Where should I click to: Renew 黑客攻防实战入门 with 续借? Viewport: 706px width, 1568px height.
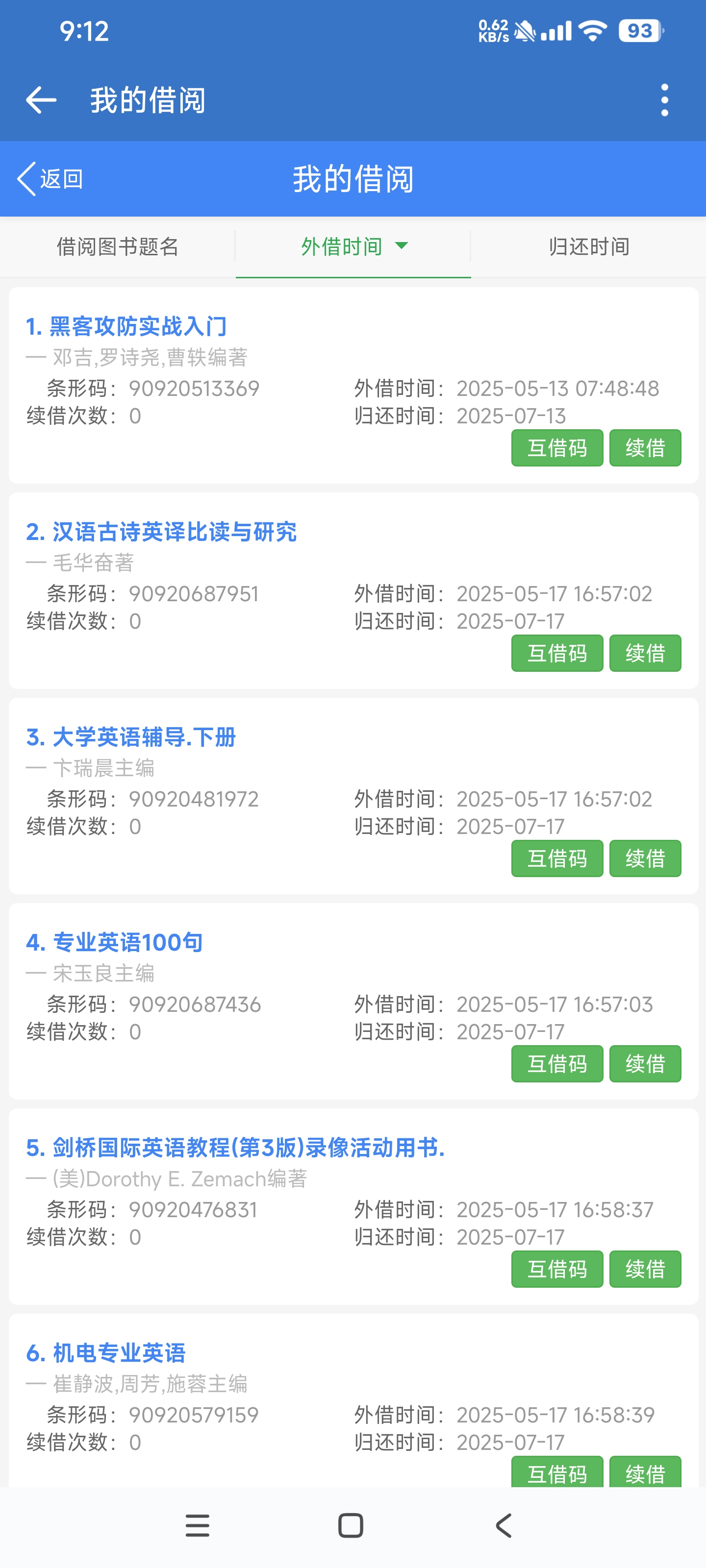pos(645,448)
